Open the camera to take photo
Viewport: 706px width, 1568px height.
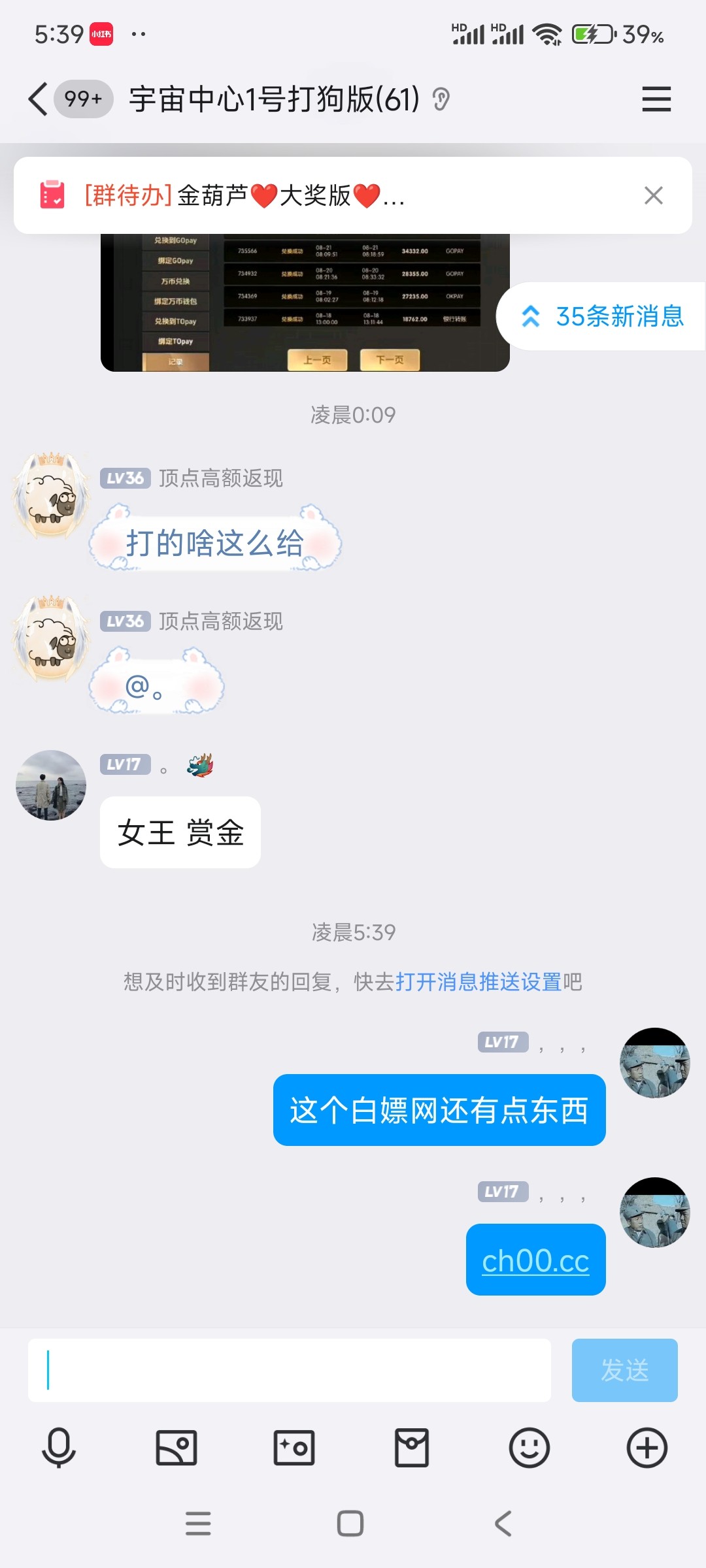tap(294, 1448)
